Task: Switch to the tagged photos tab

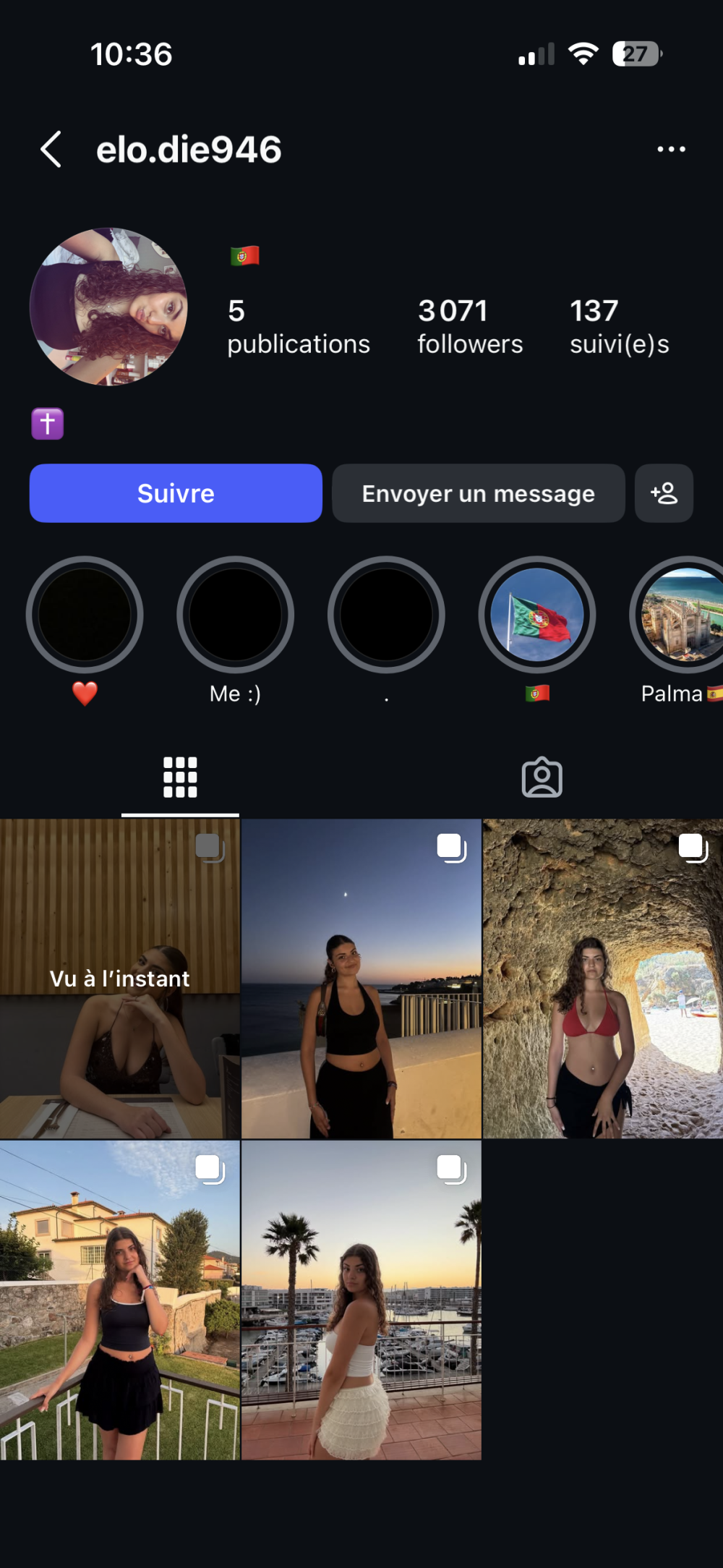Action: 542,777
